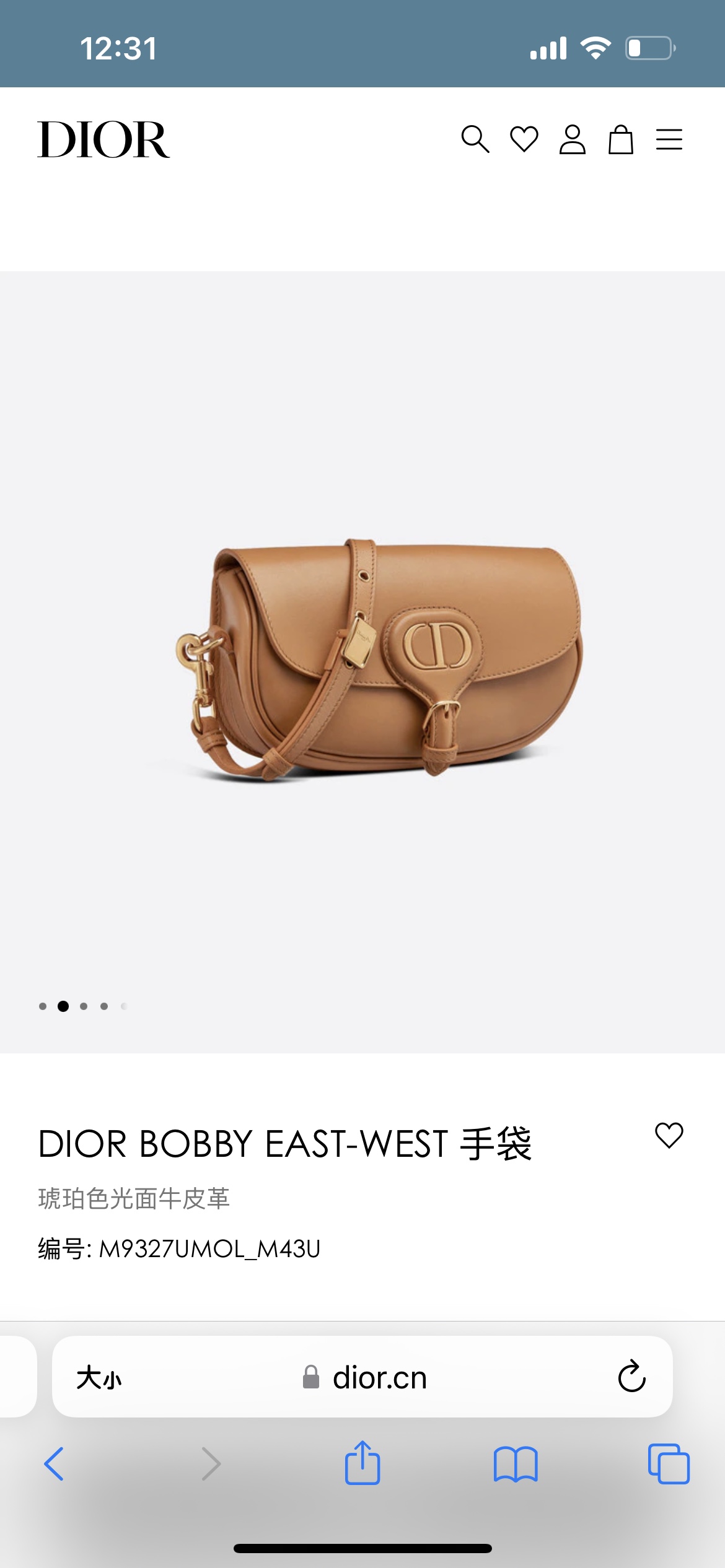Image resolution: width=725 pixels, height=1568 pixels.
Task: Share this page via Safari share button
Action: pyautogui.click(x=362, y=1462)
